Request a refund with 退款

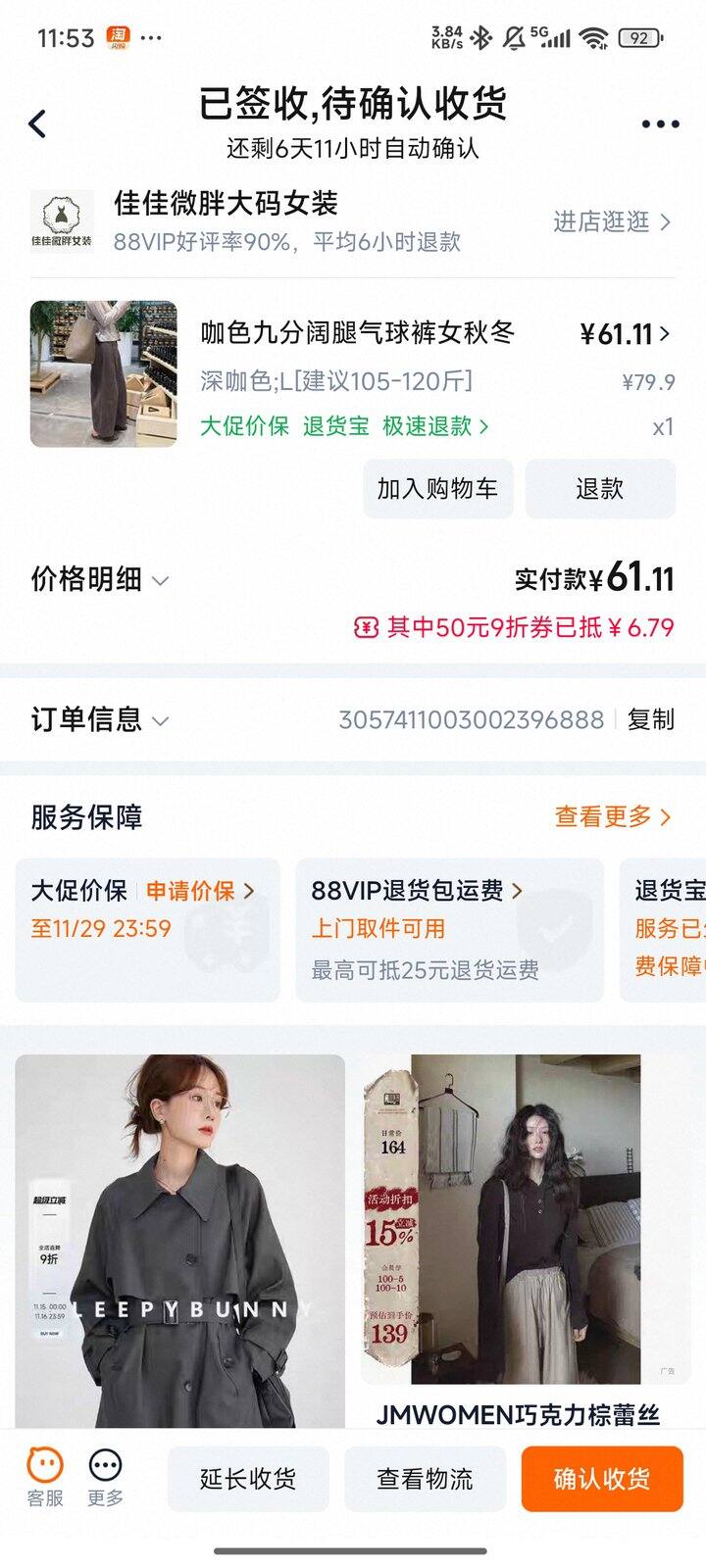pos(599,488)
